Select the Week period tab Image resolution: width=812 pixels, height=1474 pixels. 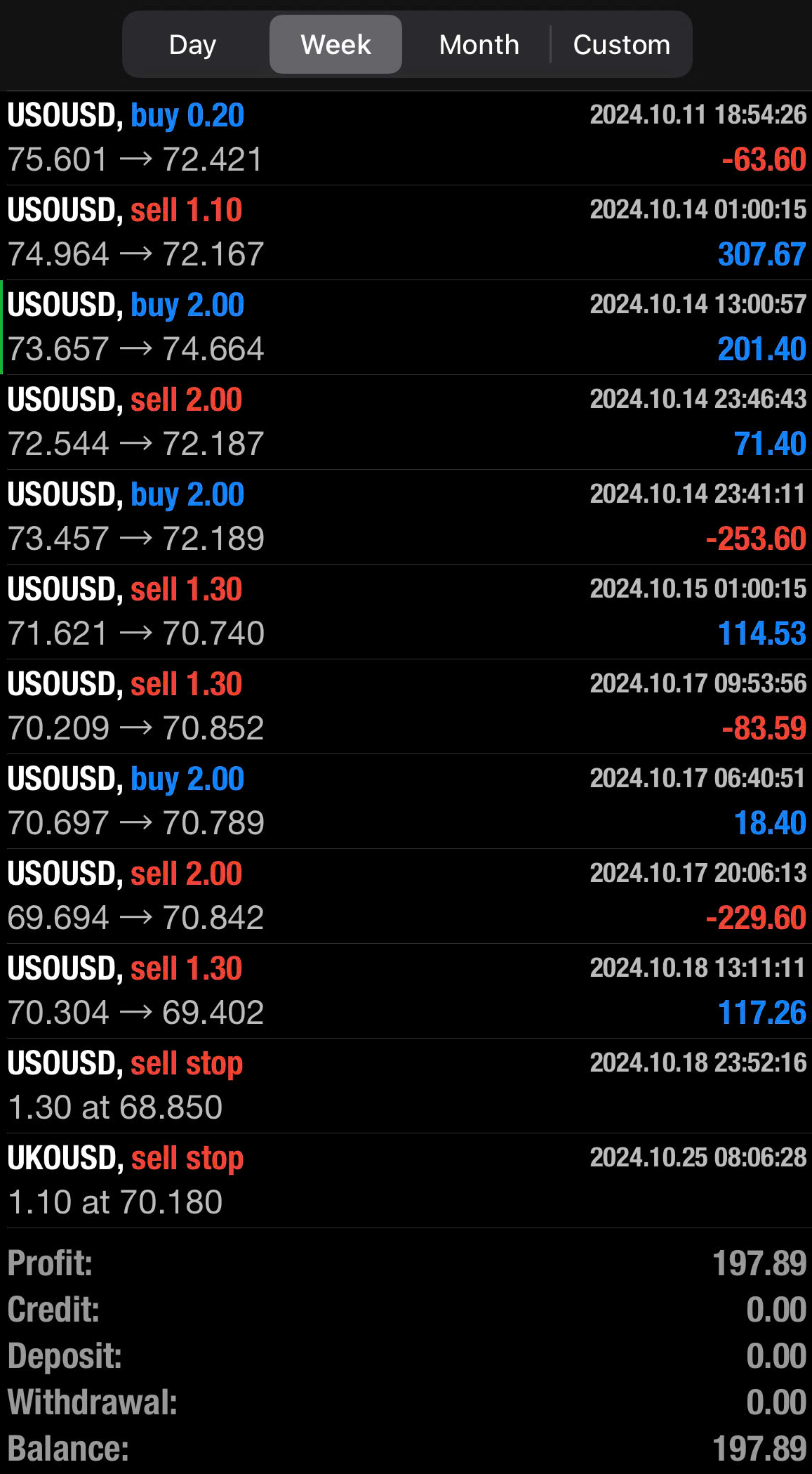pyautogui.click(x=335, y=45)
